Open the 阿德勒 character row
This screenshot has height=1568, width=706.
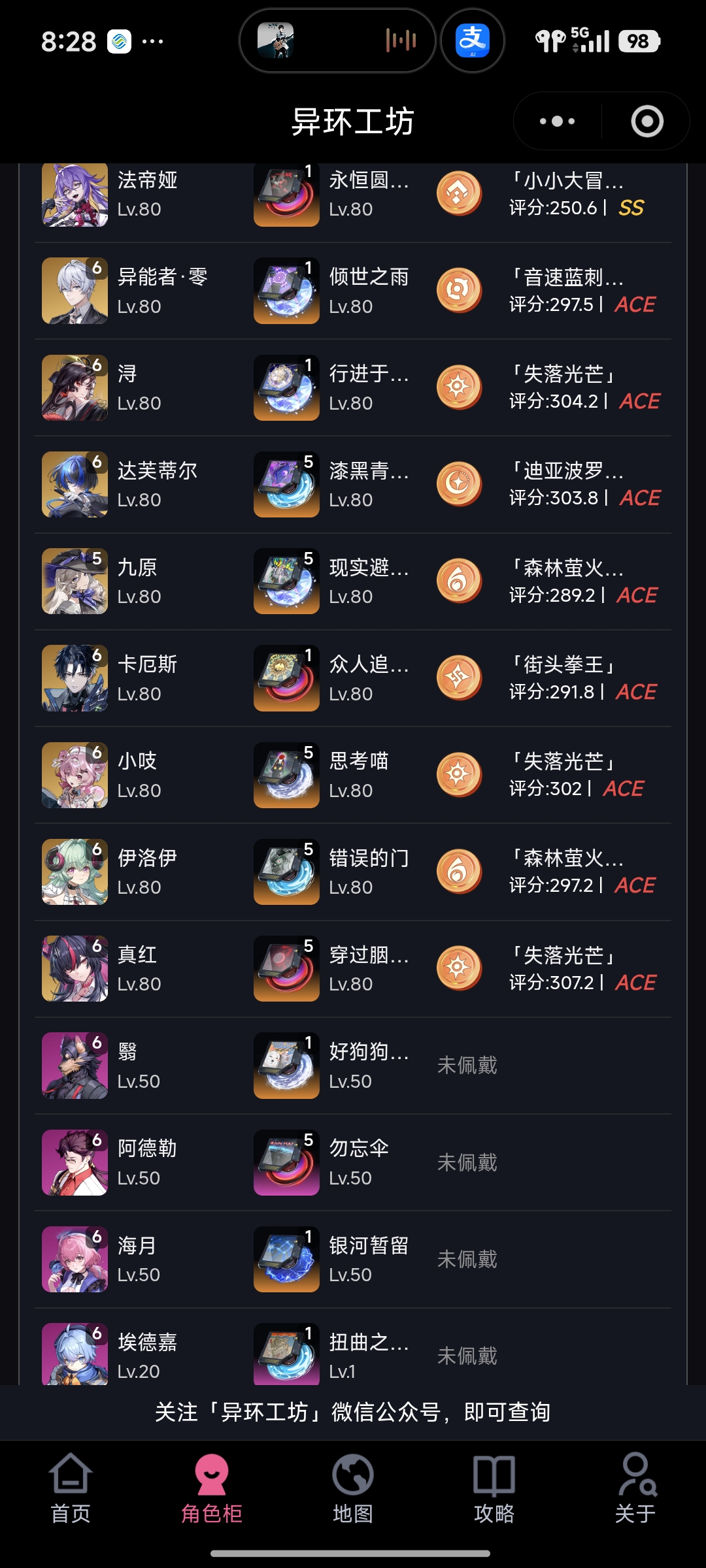point(353,1162)
